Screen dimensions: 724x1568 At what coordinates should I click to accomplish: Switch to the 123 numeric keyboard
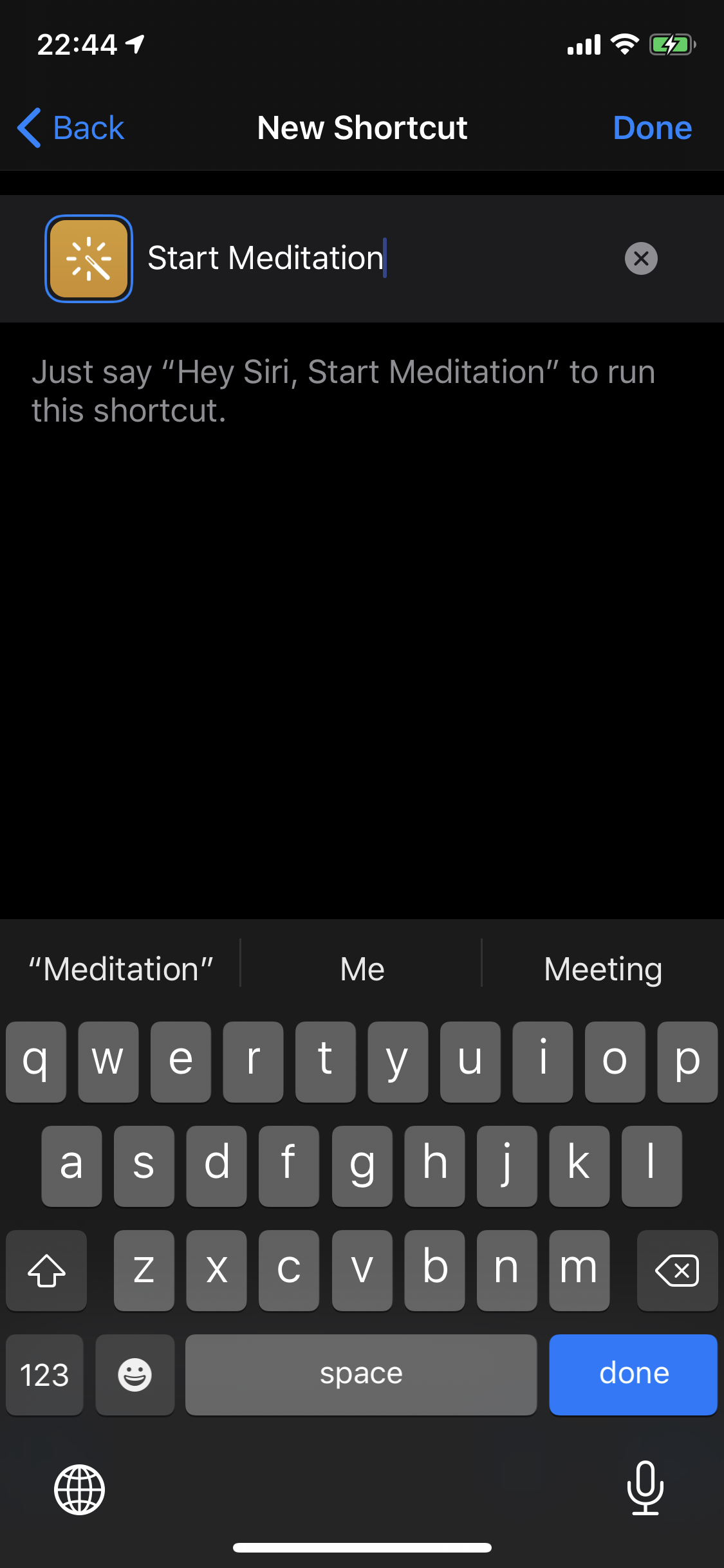coord(44,1374)
